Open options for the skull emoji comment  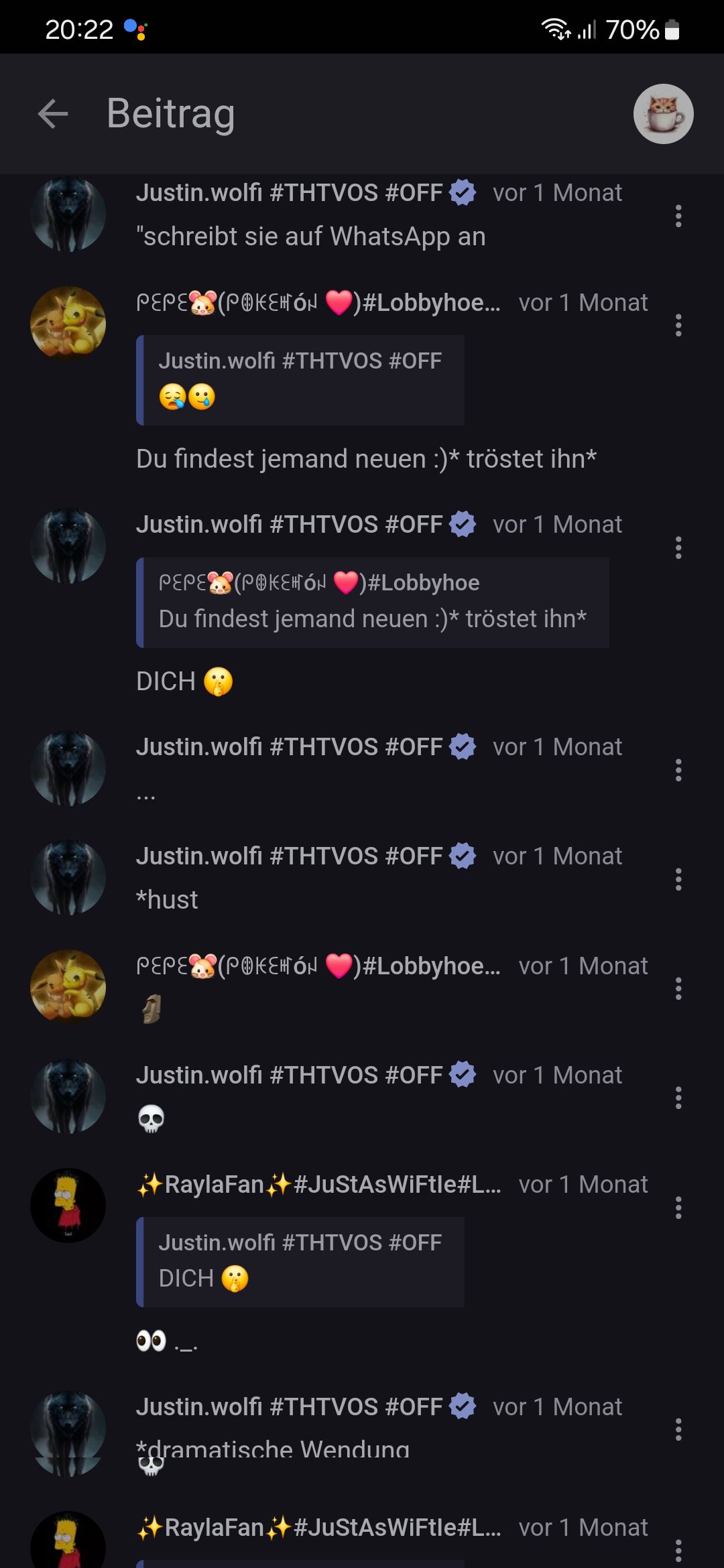678,1098
